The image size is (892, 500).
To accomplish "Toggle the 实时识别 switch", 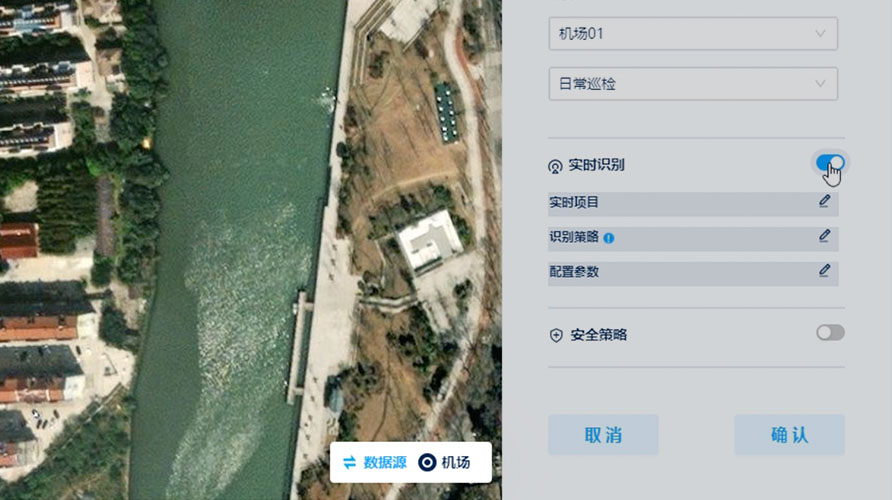I will click(830, 162).
